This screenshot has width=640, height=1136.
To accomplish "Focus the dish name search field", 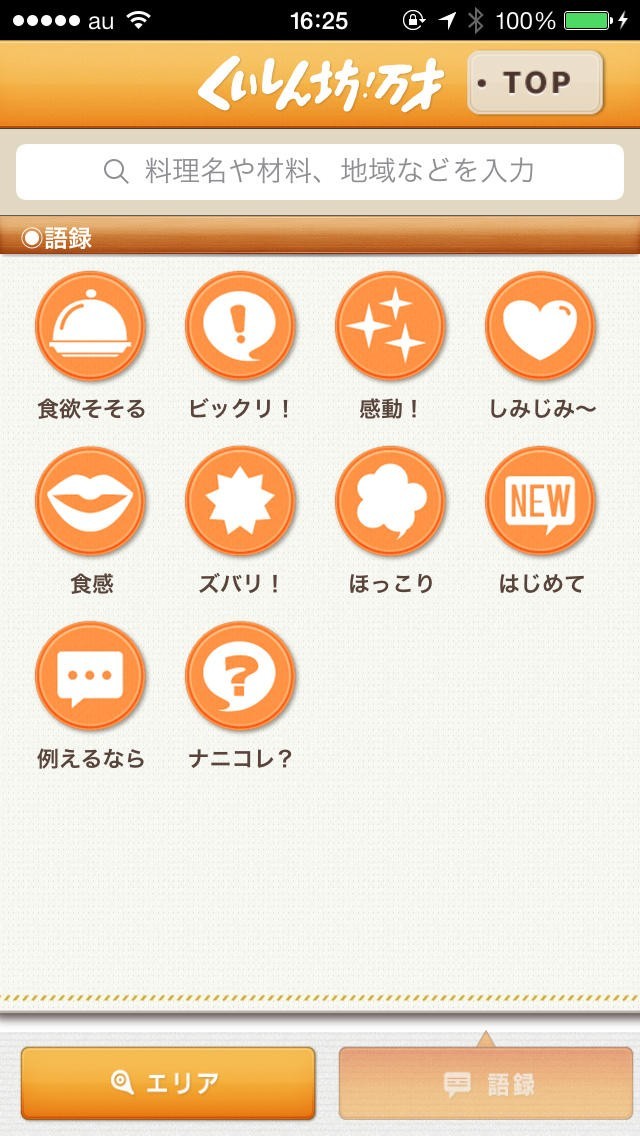I will pyautogui.click(x=320, y=171).
